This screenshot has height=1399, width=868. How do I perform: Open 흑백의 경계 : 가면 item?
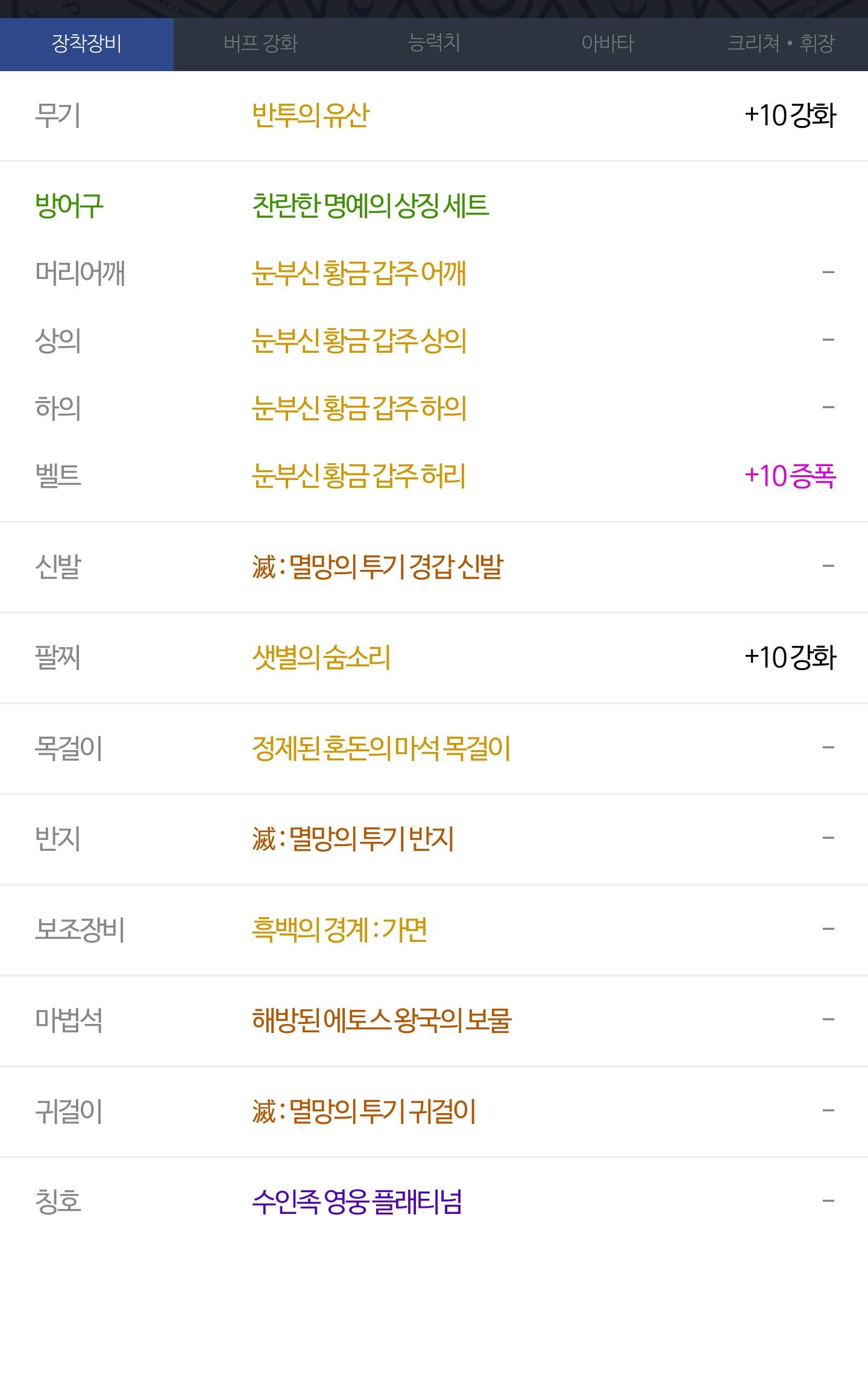tap(434, 930)
